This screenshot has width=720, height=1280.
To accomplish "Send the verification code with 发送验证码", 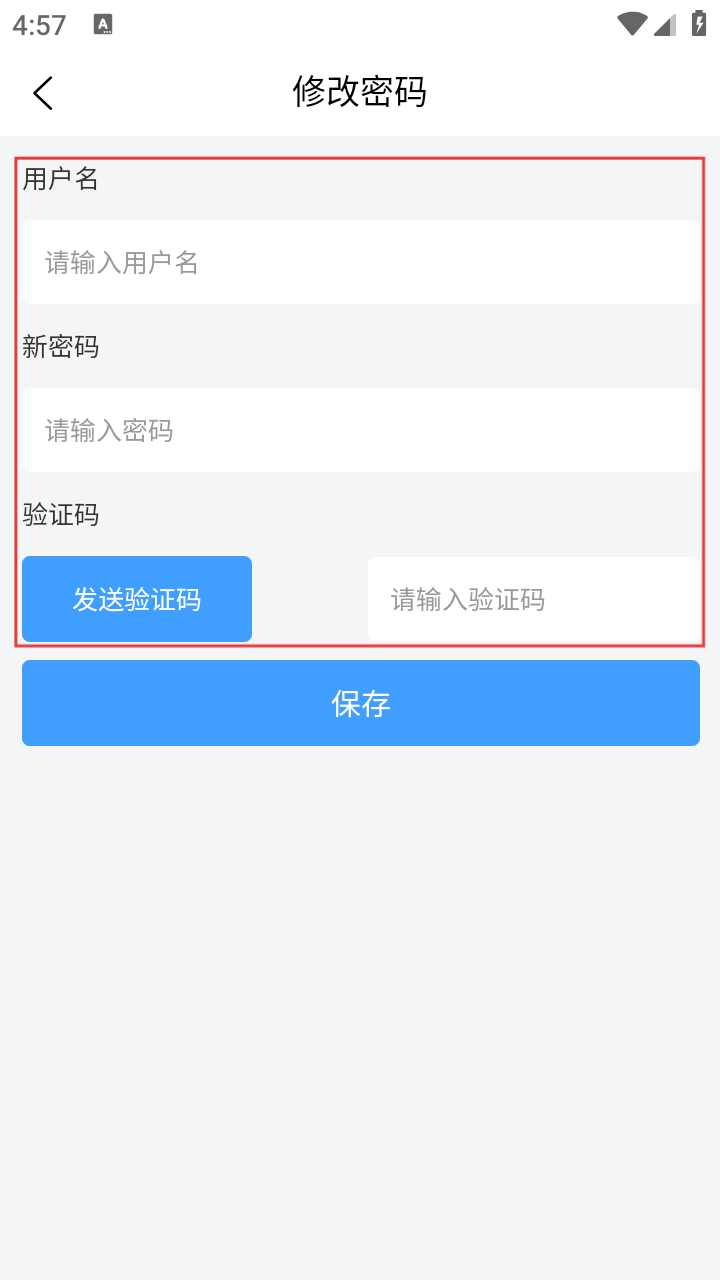I will pyautogui.click(x=137, y=599).
